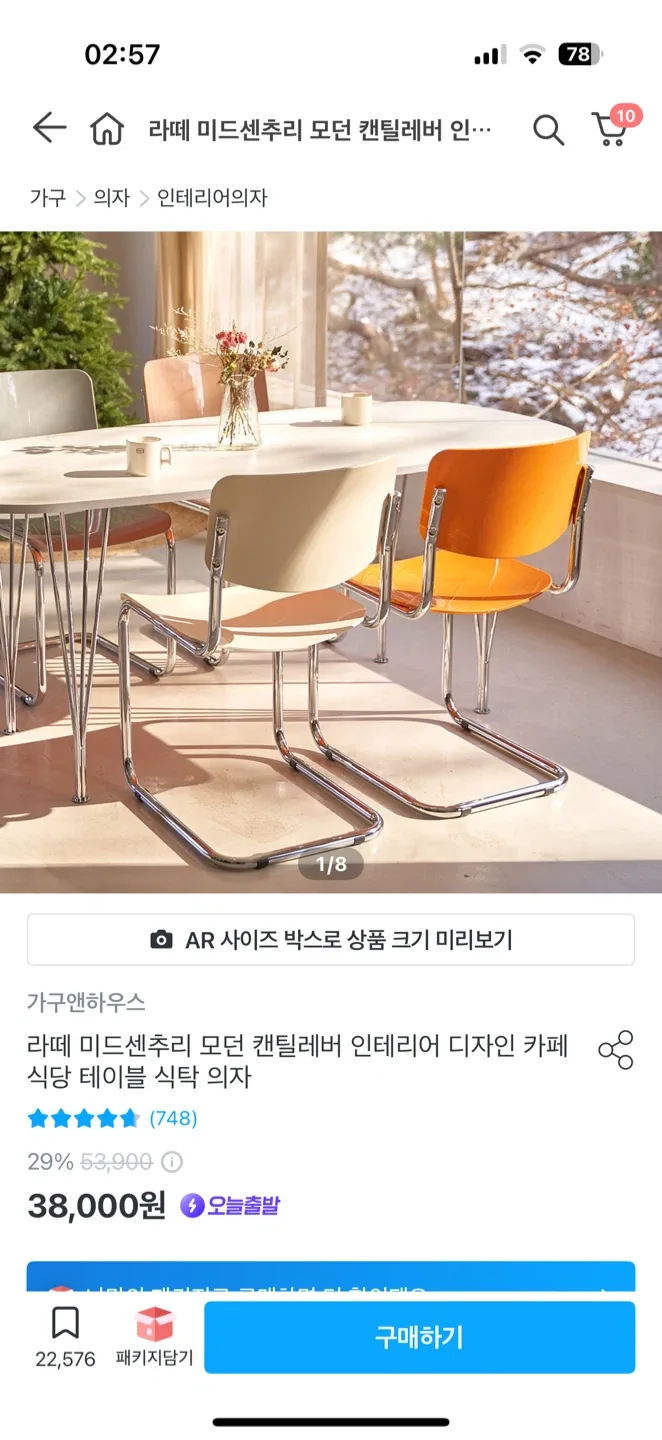Open the 가구 breadcrumb category

47,198
